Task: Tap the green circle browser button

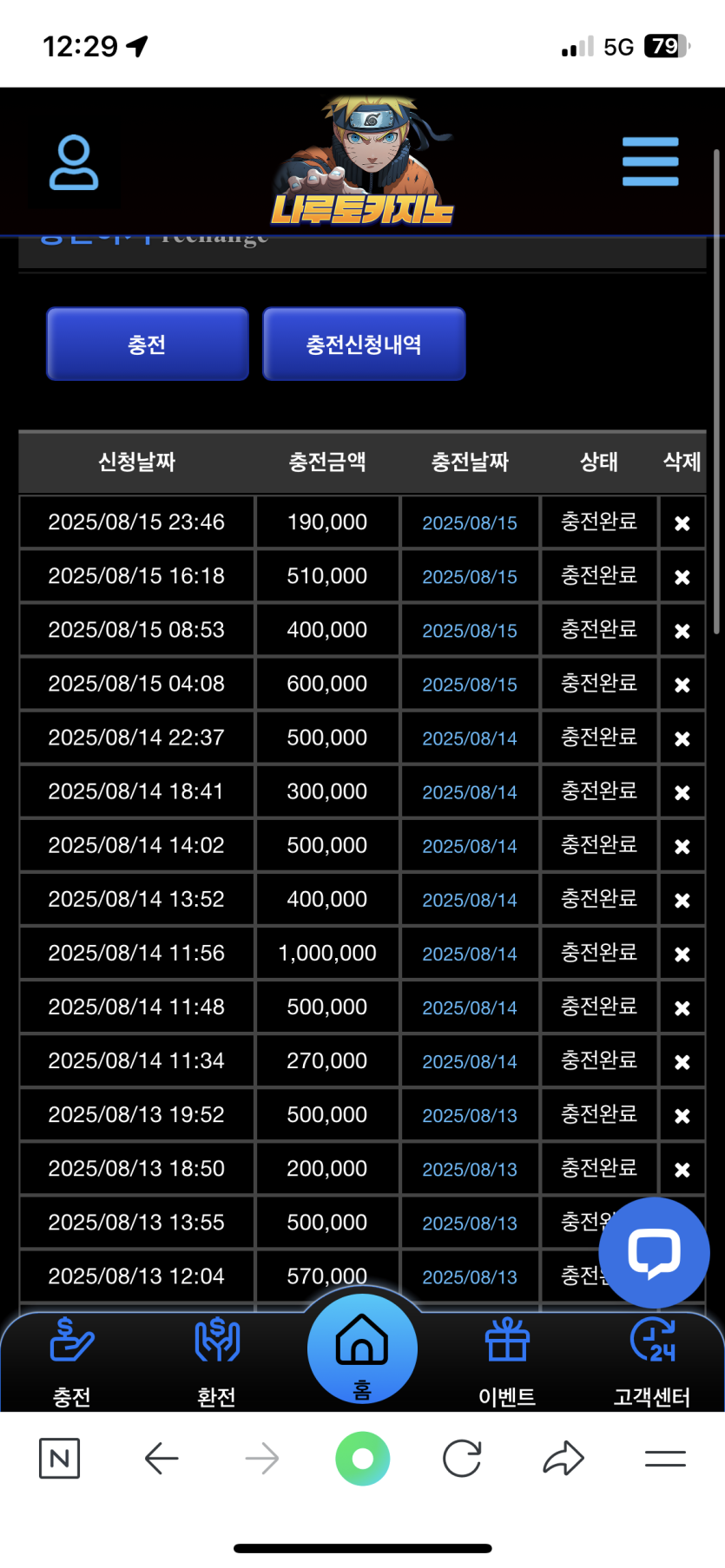Action: pyautogui.click(x=362, y=1459)
